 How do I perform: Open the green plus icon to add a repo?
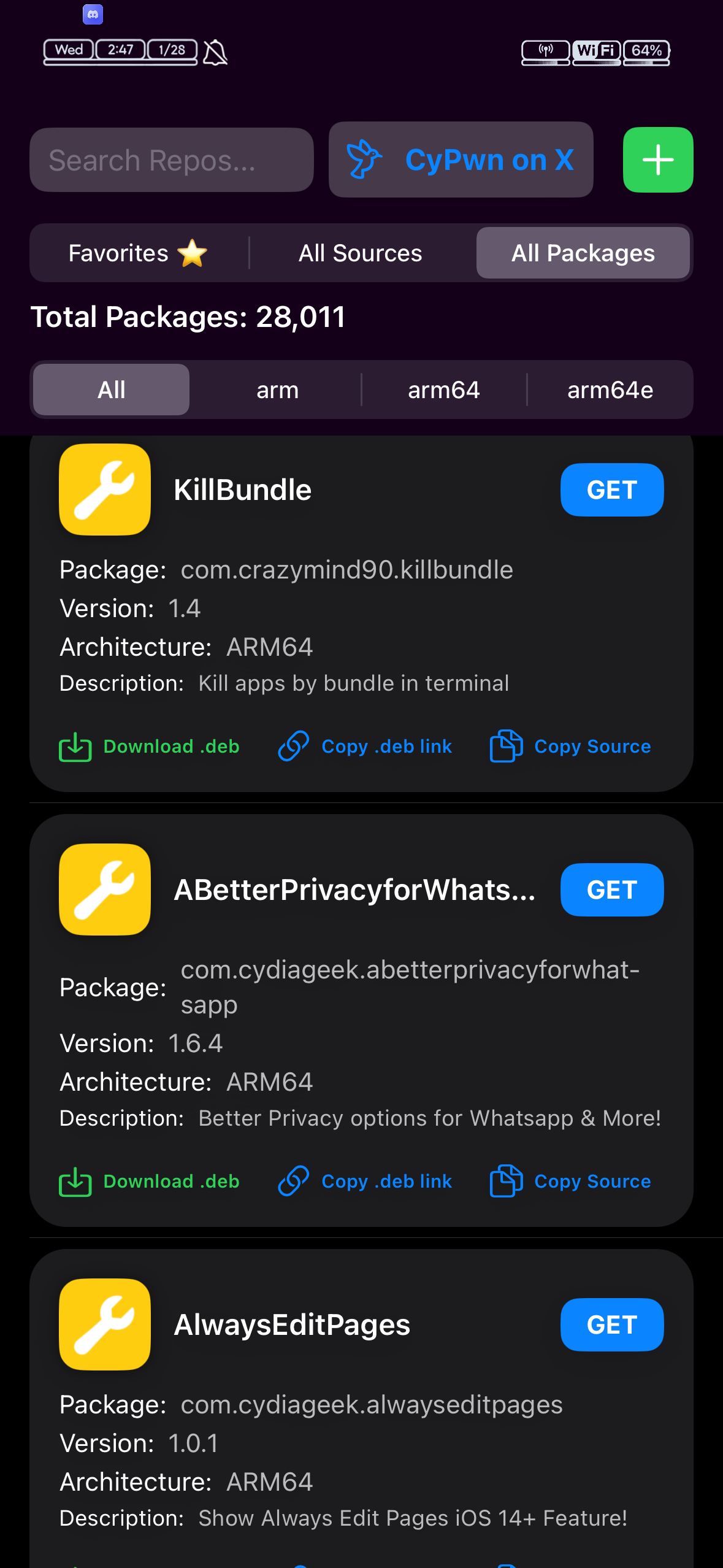[x=657, y=159]
